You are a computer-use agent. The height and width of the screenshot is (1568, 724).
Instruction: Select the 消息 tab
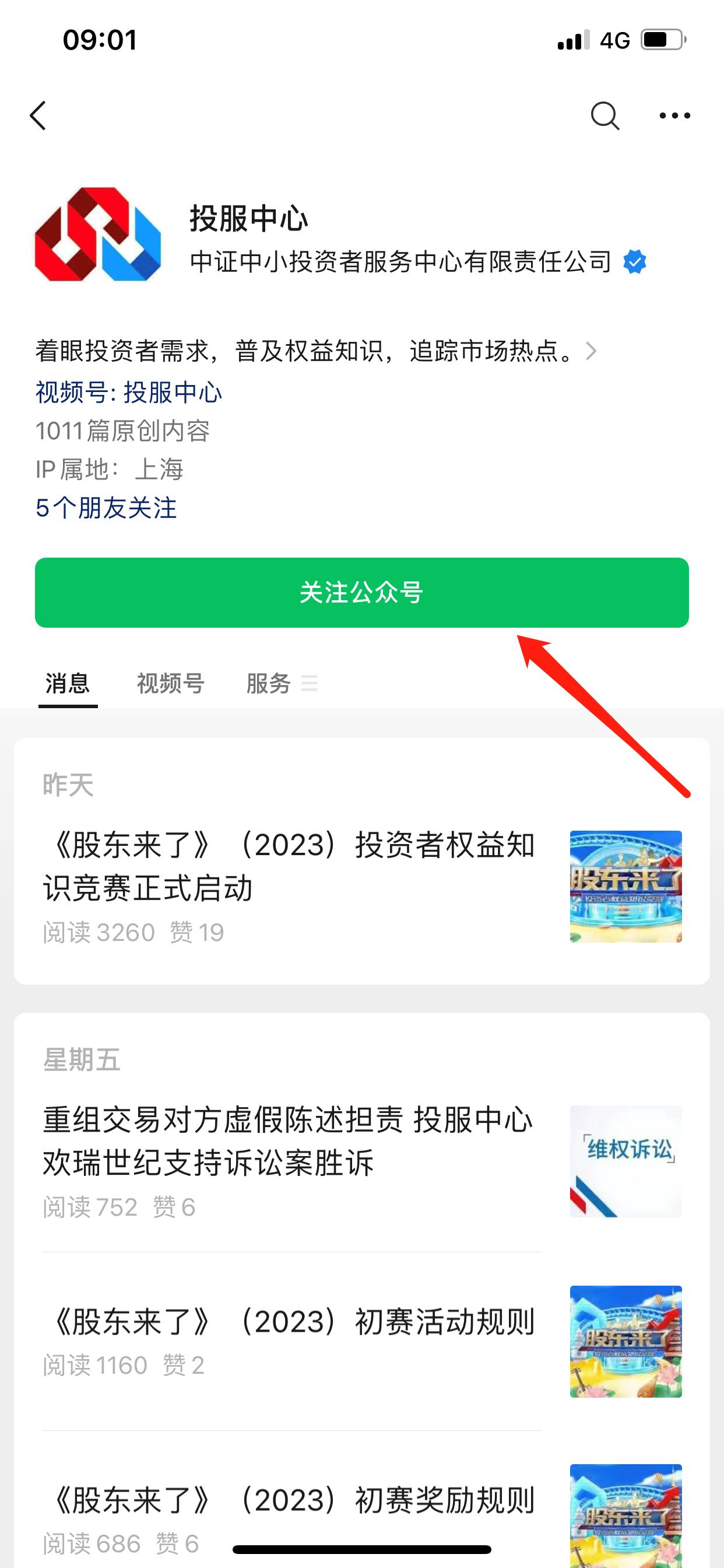pyautogui.click(x=68, y=684)
